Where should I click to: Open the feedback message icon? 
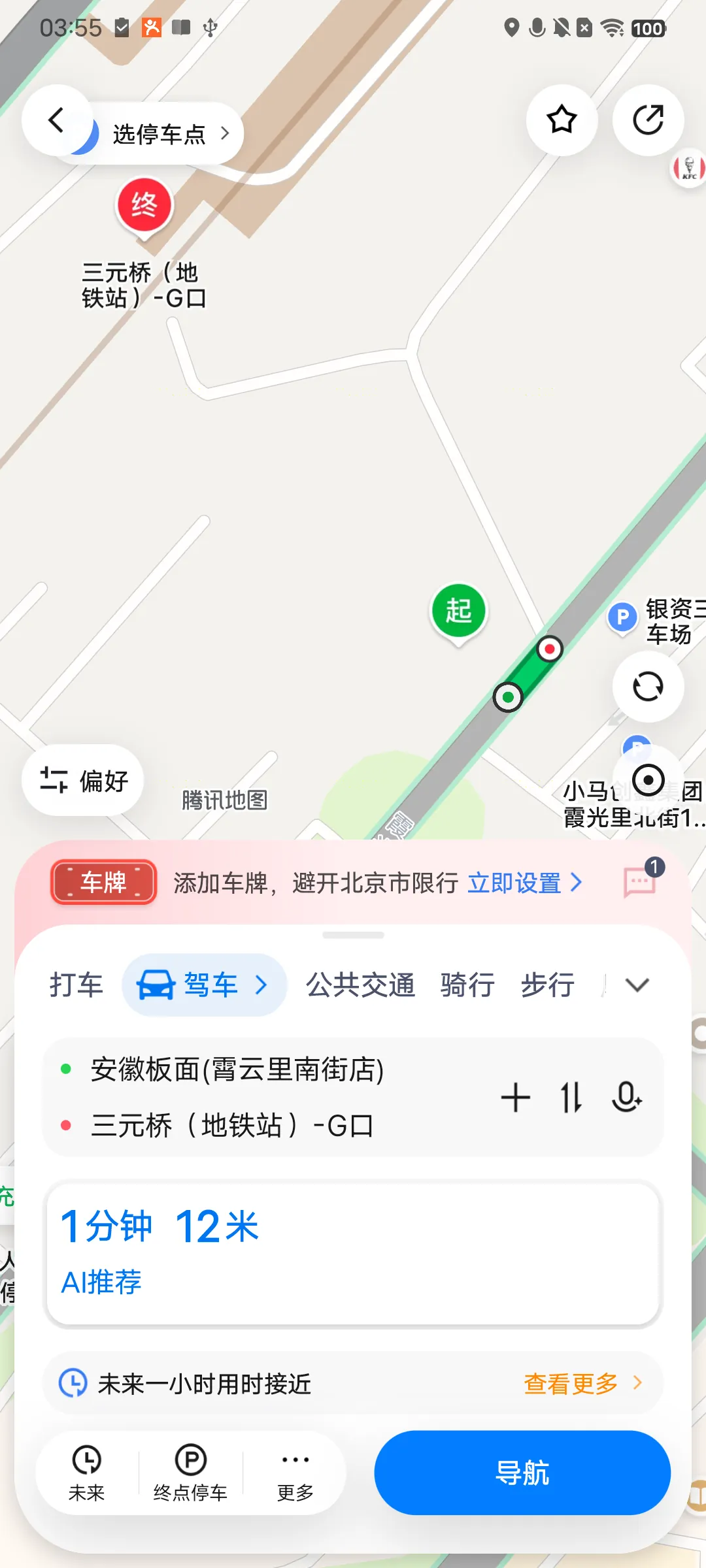pyautogui.click(x=640, y=882)
